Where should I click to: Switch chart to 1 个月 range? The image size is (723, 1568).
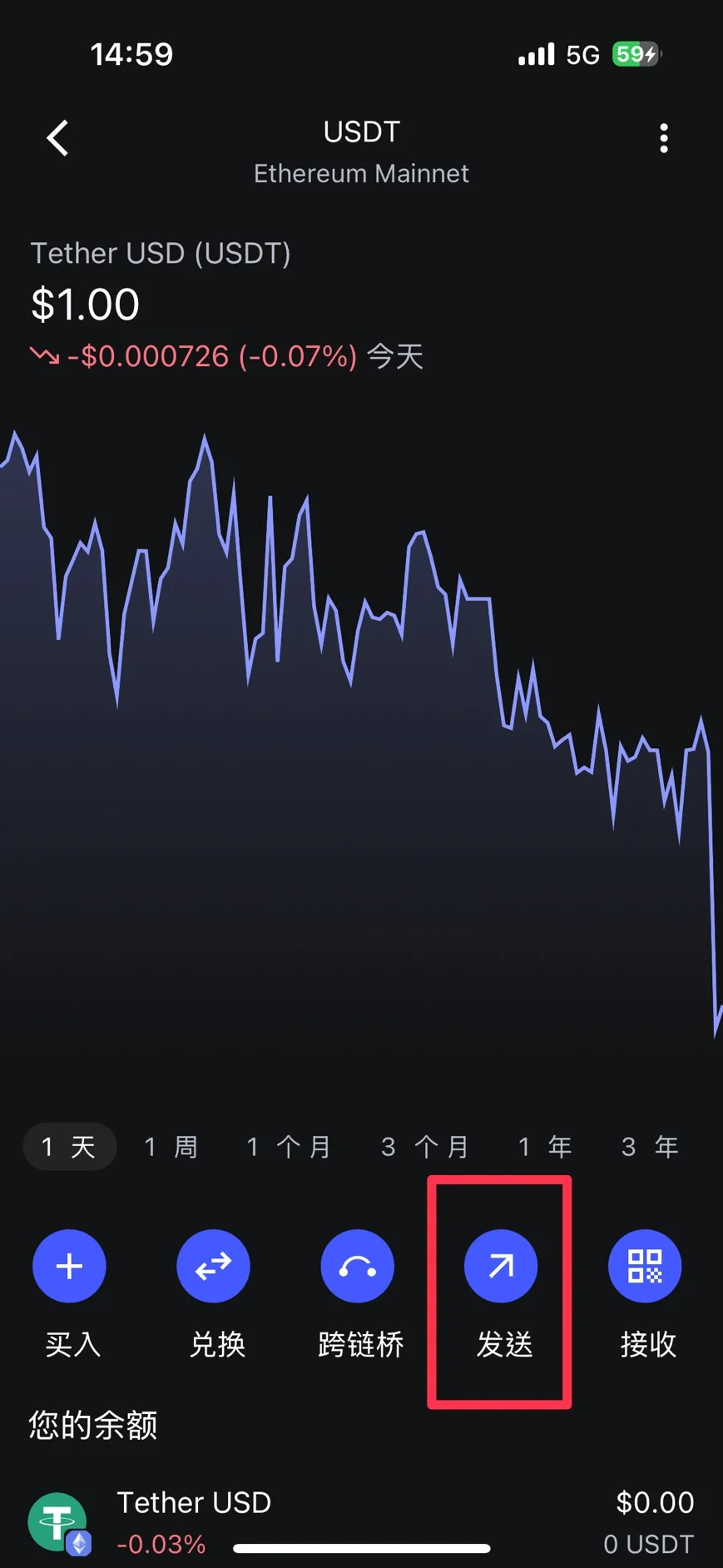(289, 1147)
